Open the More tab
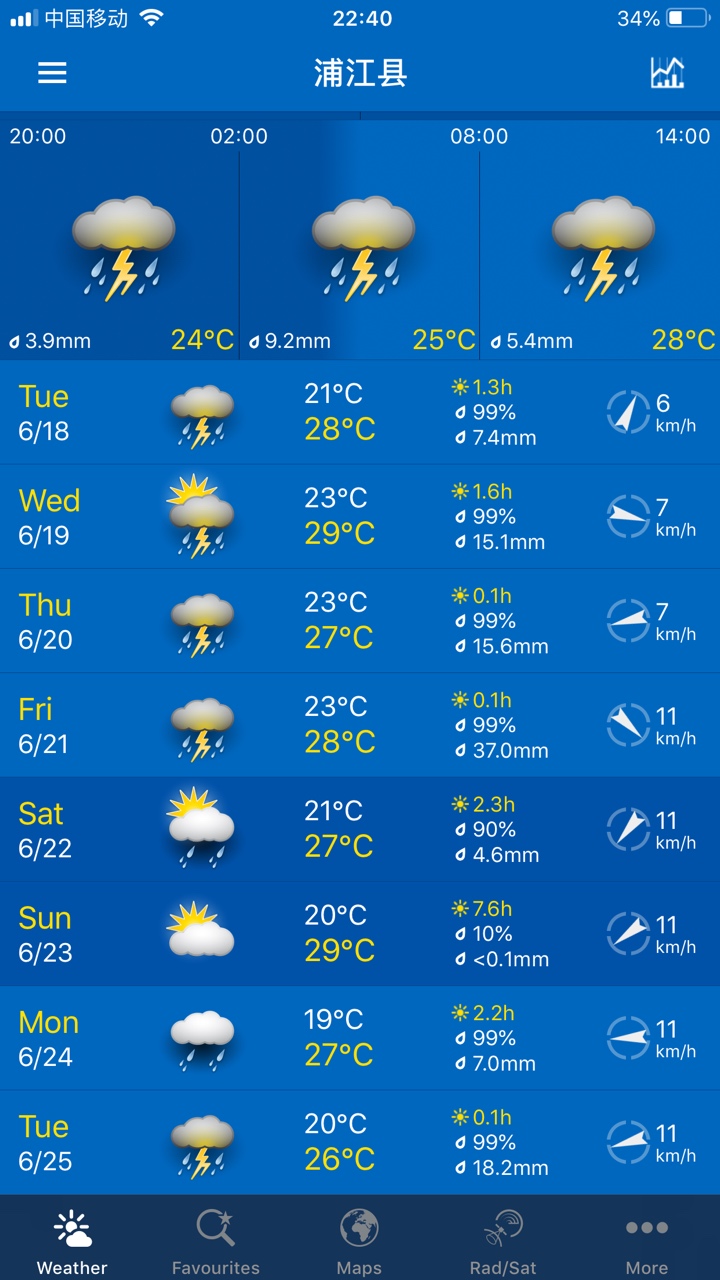This screenshot has width=720, height=1280. click(646, 1240)
